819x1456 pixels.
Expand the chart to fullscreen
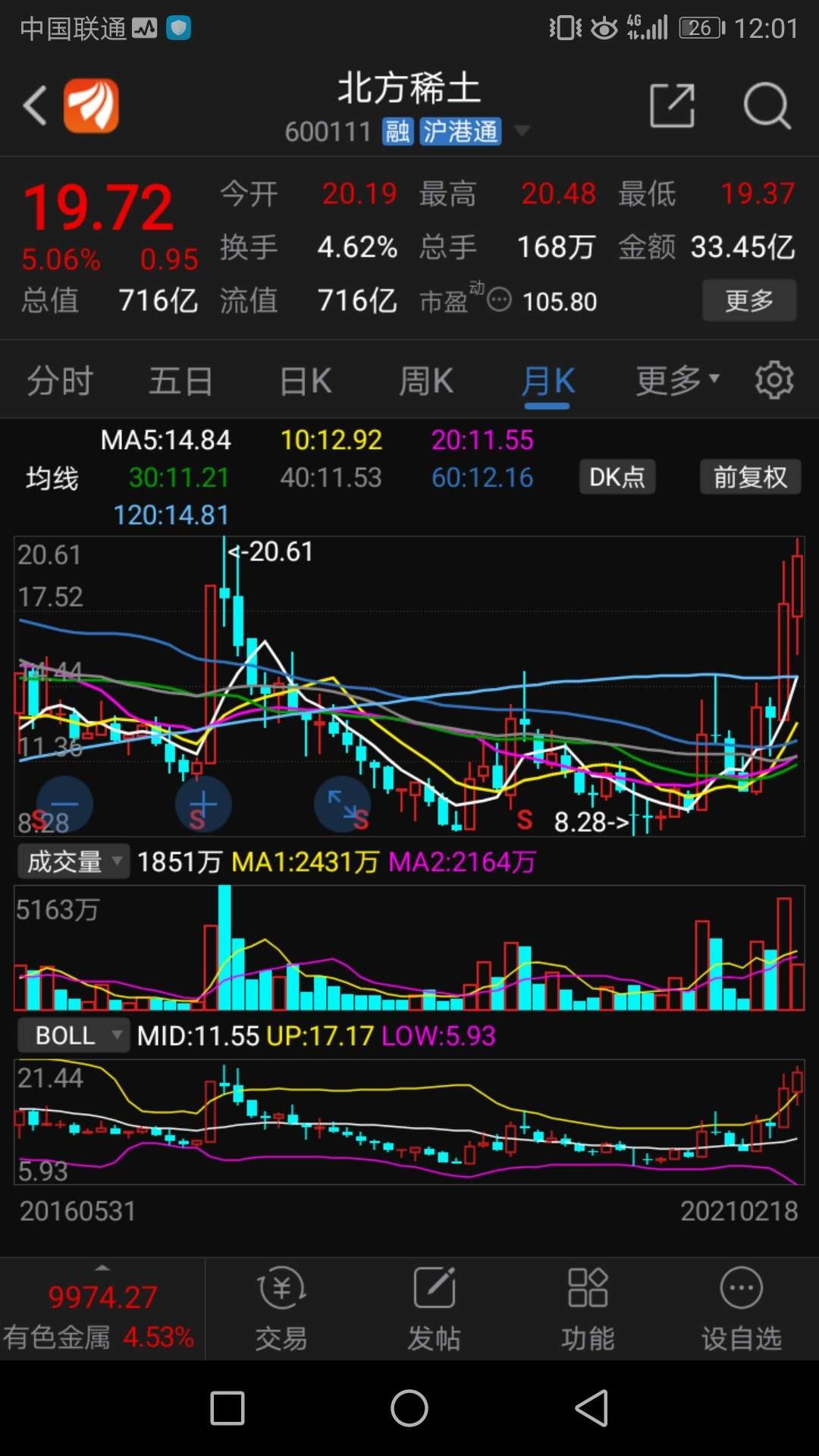click(x=343, y=805)
